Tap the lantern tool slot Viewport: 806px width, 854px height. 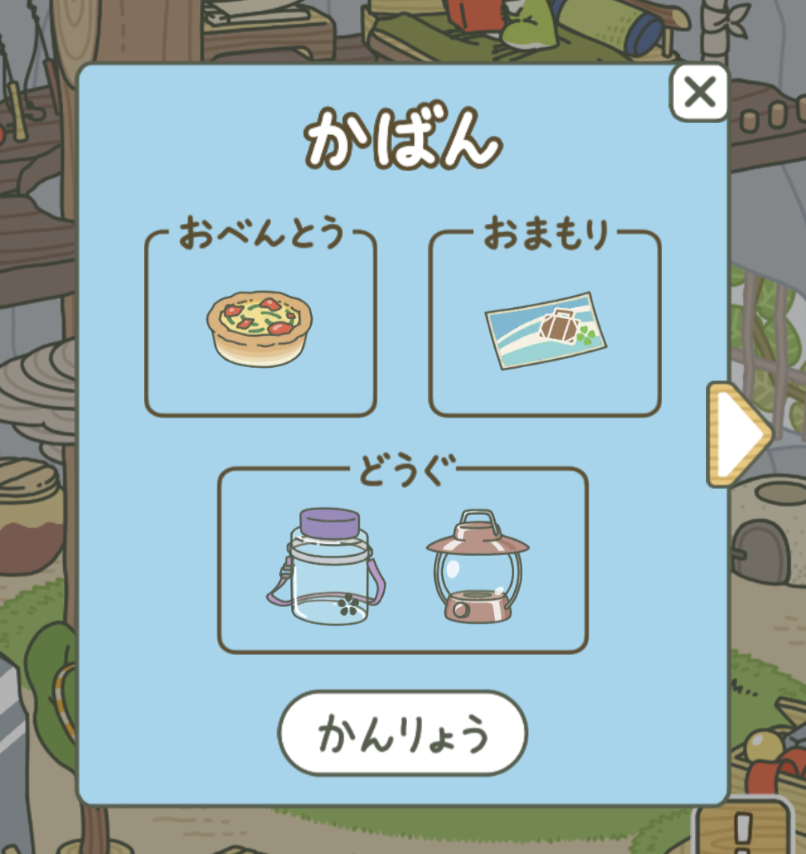coord(477,567)
